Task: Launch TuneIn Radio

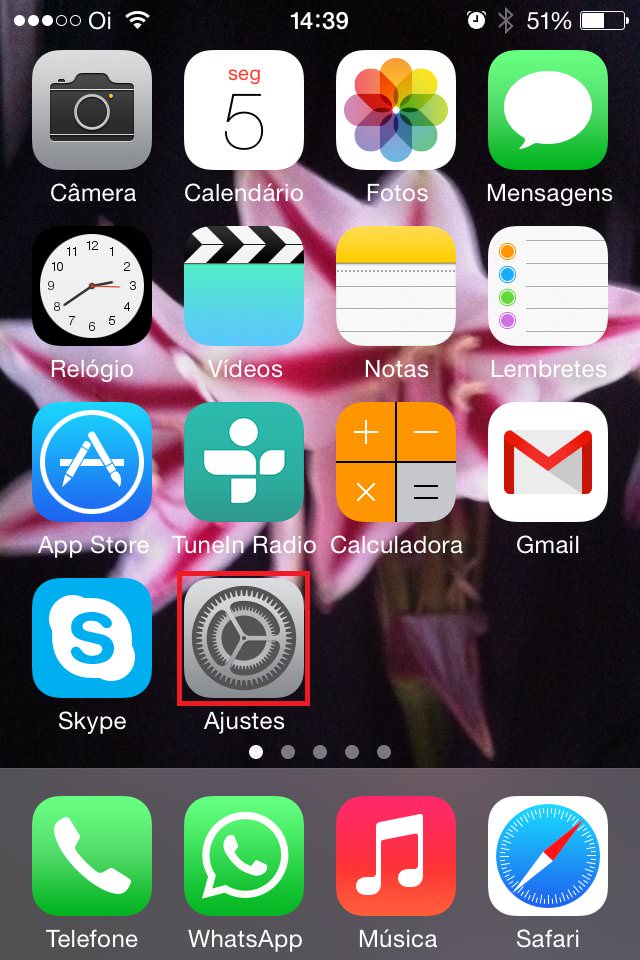Action: click(244, 462)
